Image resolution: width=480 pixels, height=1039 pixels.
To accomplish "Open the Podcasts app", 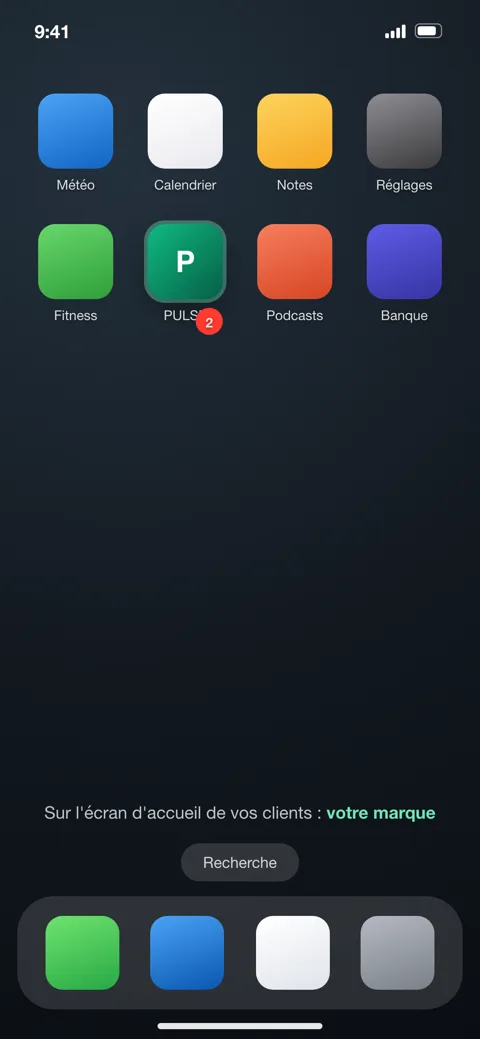I will (x=294, y=262).
